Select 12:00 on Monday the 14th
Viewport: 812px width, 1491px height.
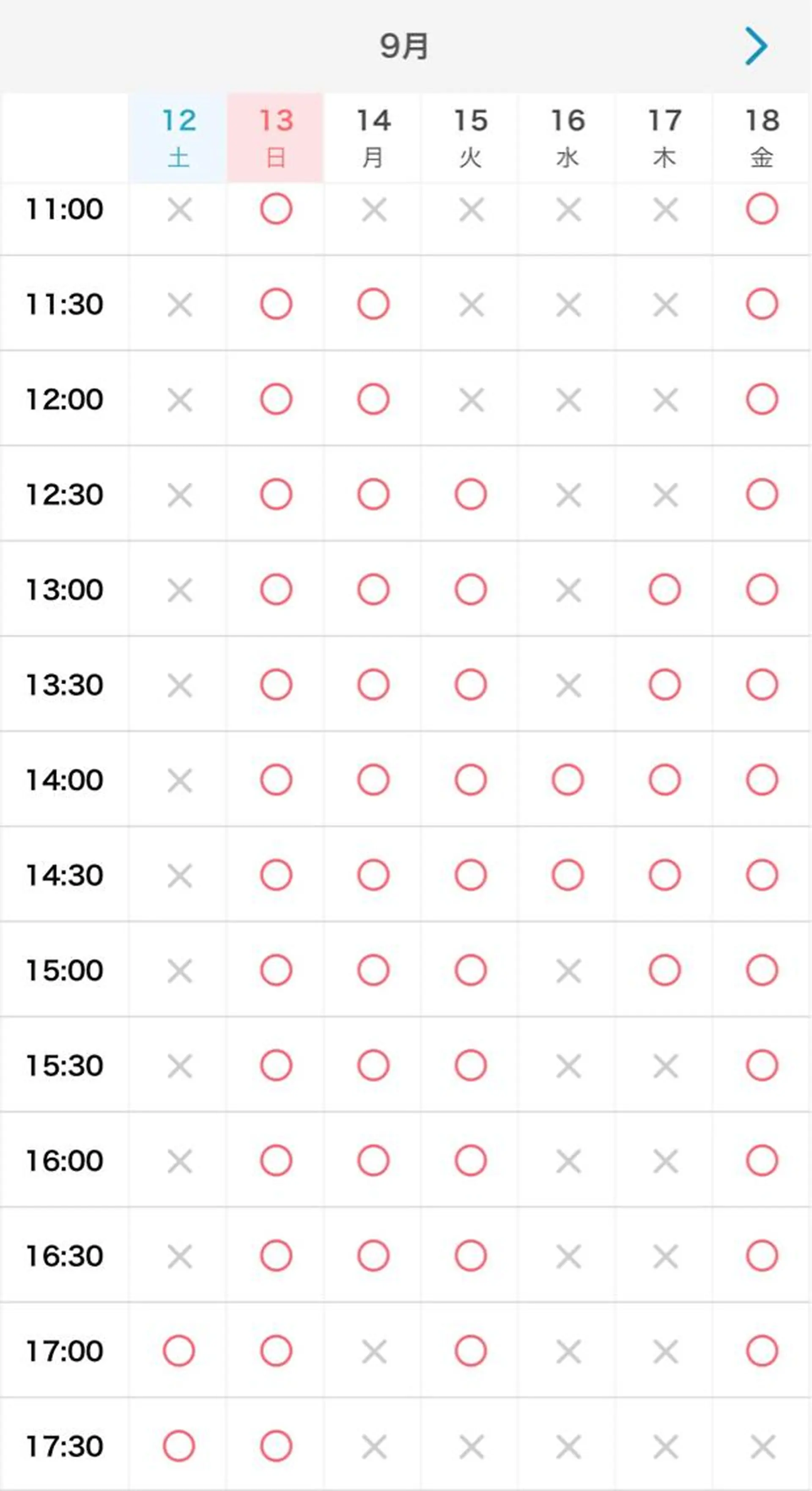(373, 399)
